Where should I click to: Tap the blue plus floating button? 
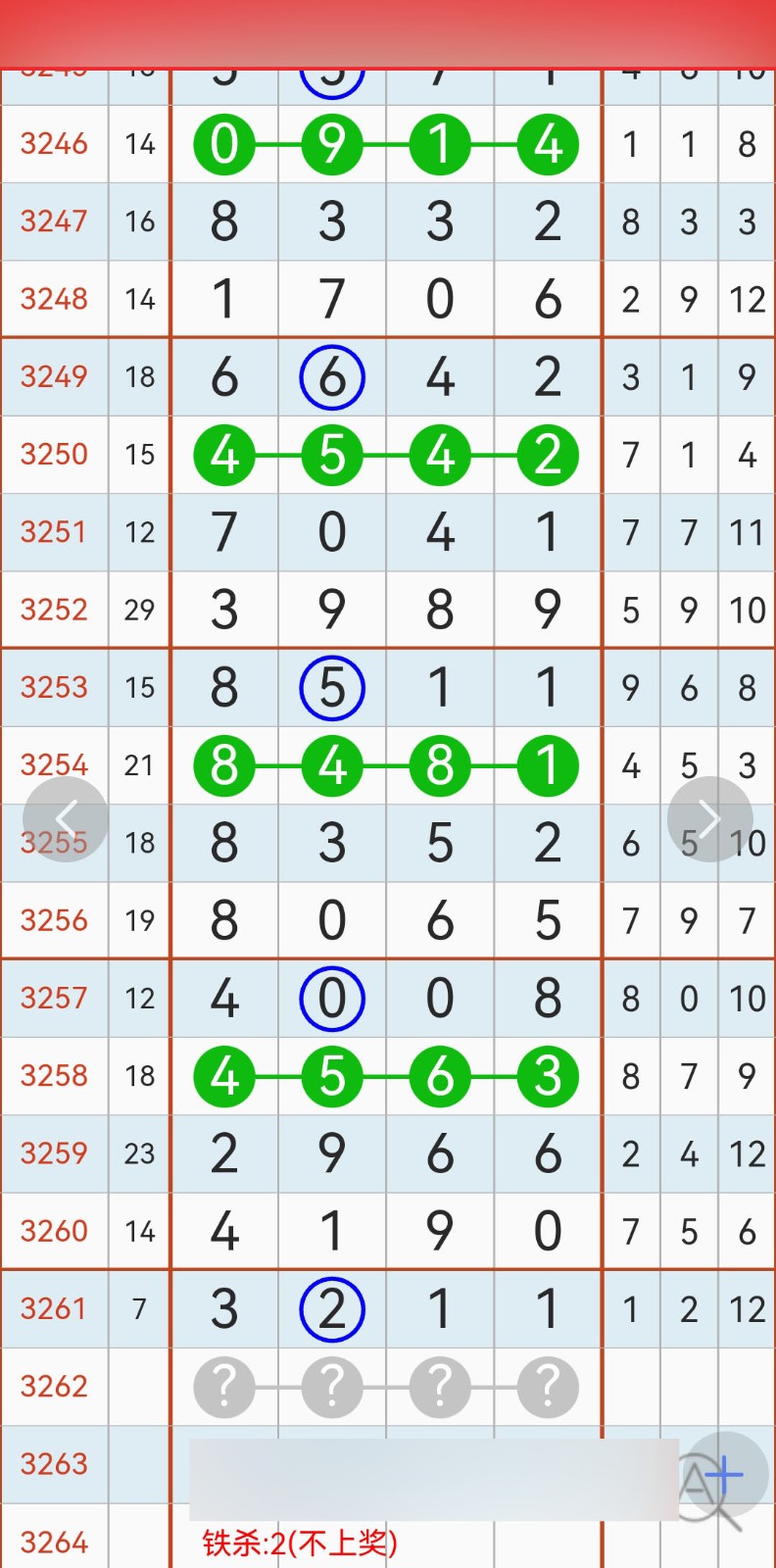[723, 1475]
